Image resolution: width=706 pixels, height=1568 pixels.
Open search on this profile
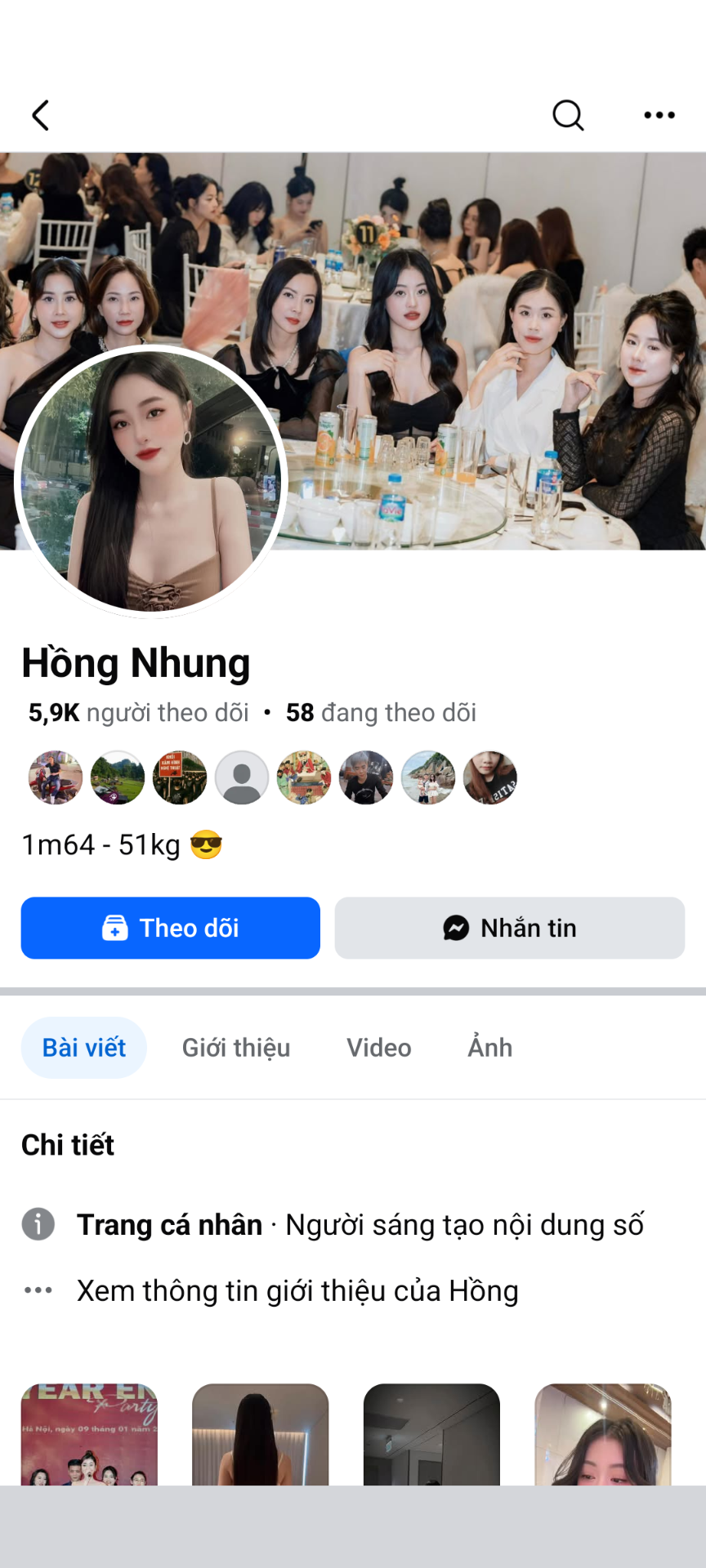tap(568, 115)
